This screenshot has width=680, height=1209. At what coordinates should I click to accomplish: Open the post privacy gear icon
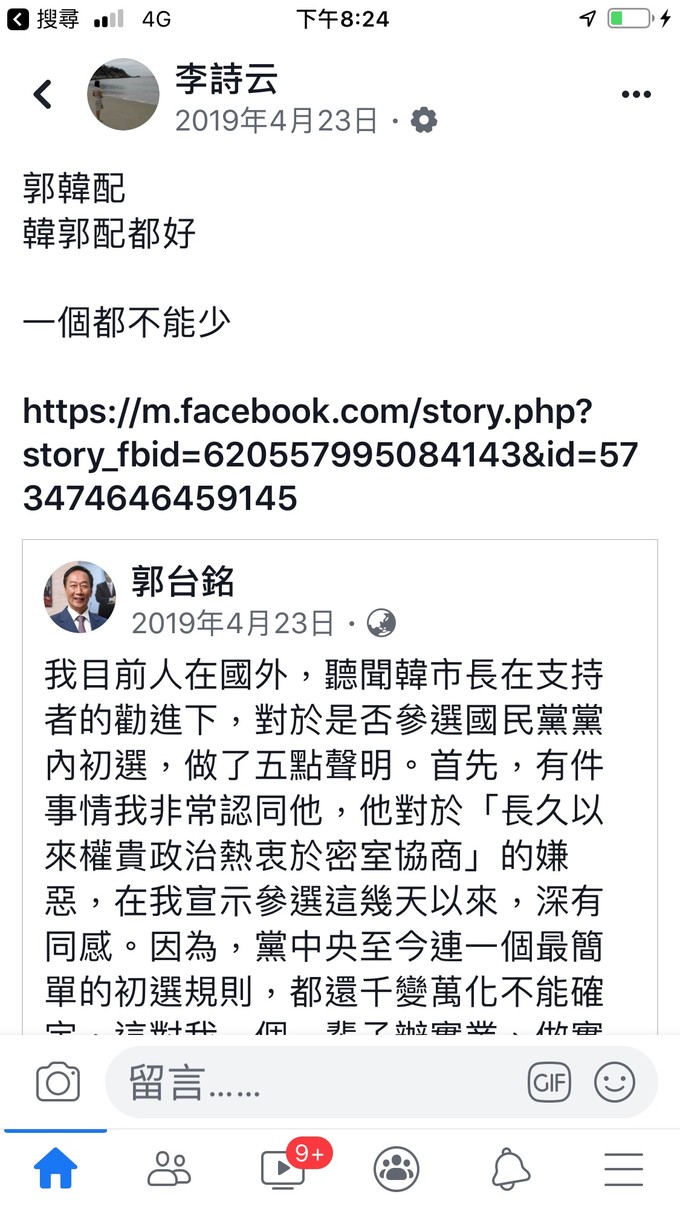424,121
